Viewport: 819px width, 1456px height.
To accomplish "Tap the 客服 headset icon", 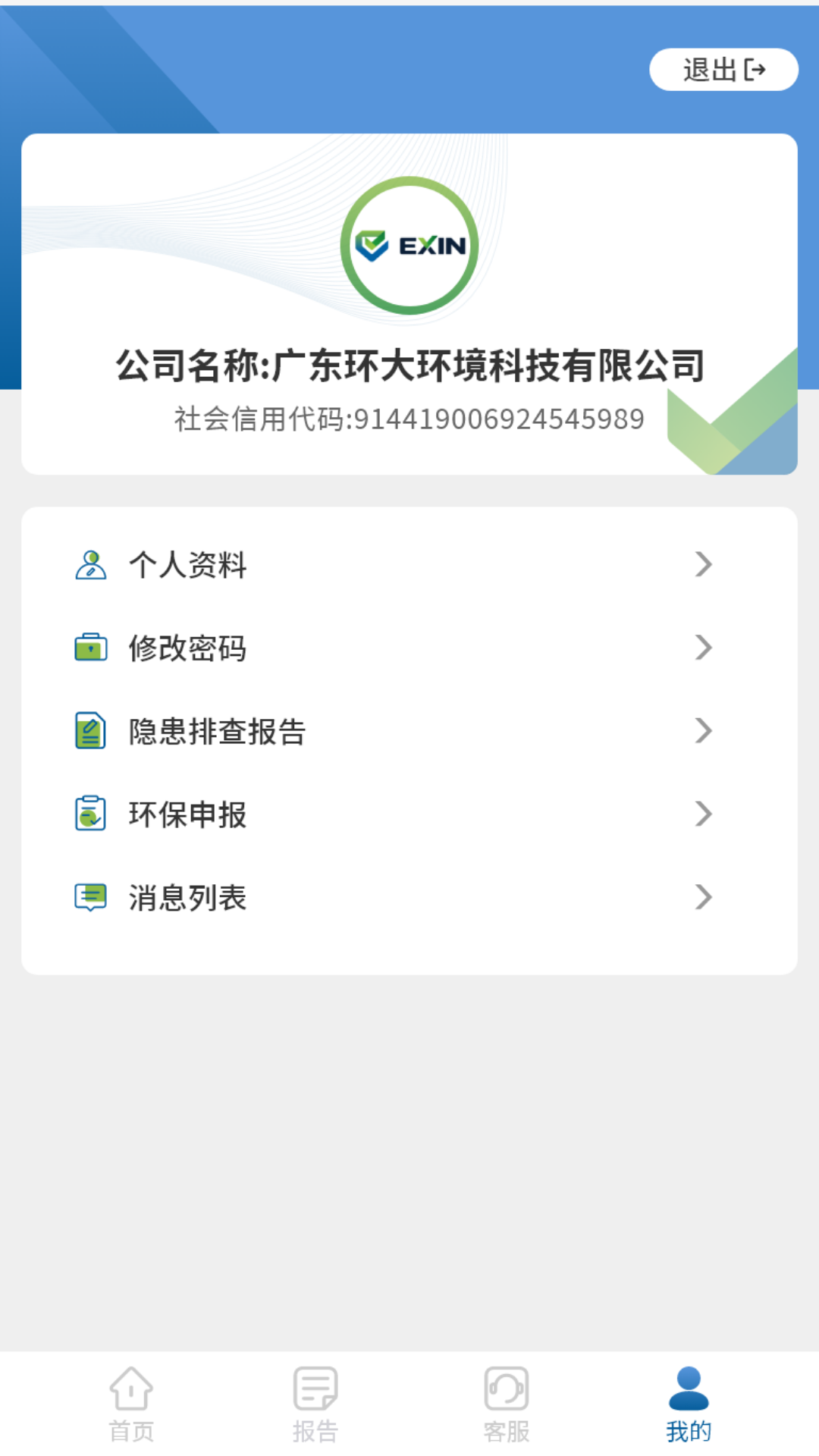I will point(504,1392).
